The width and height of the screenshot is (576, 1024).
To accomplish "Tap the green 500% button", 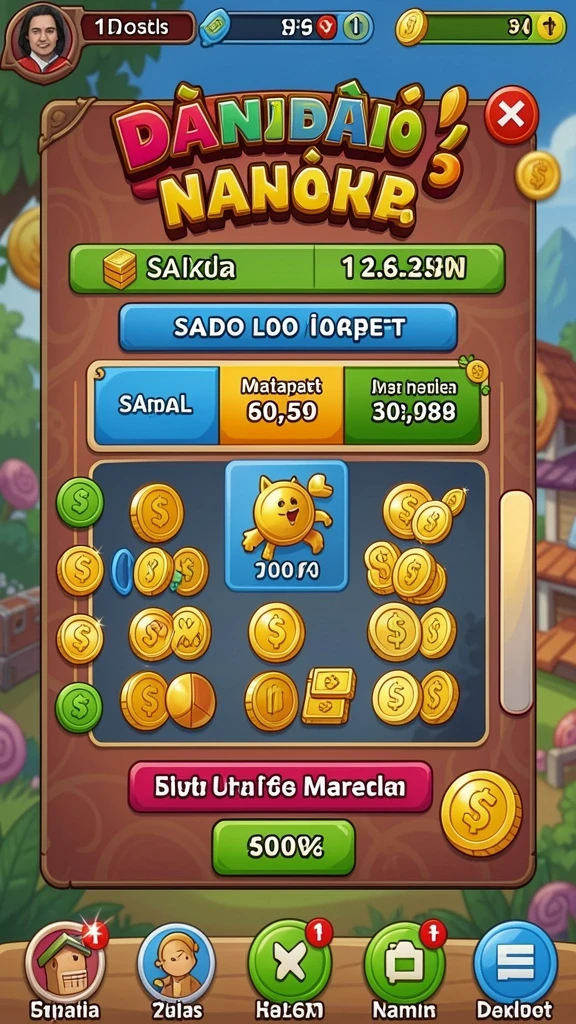I will [284, 847].
